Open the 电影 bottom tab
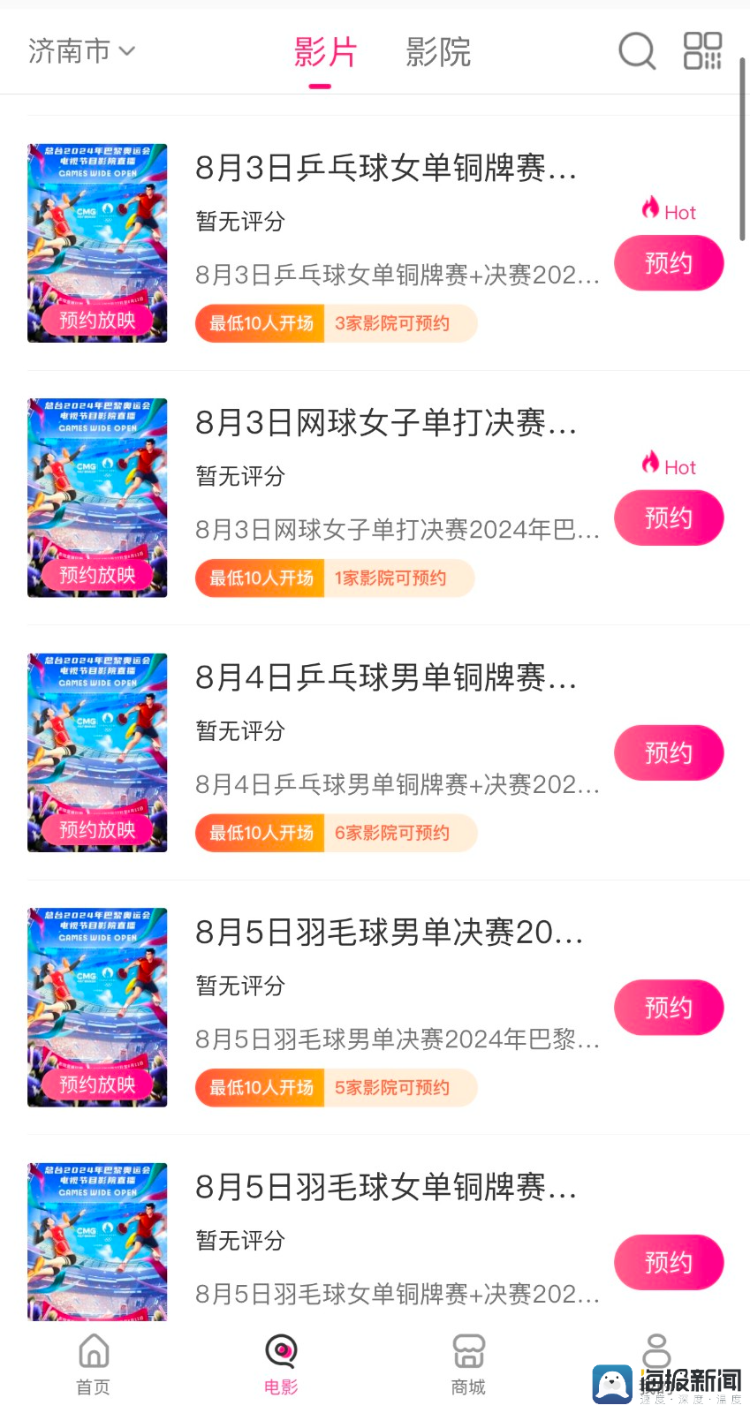Viewport: 750px width, 1413px height. (281, 1365)
